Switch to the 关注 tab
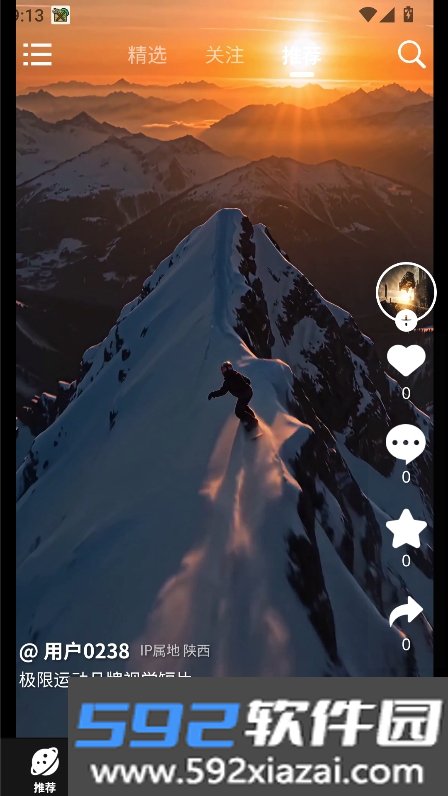 225,55
